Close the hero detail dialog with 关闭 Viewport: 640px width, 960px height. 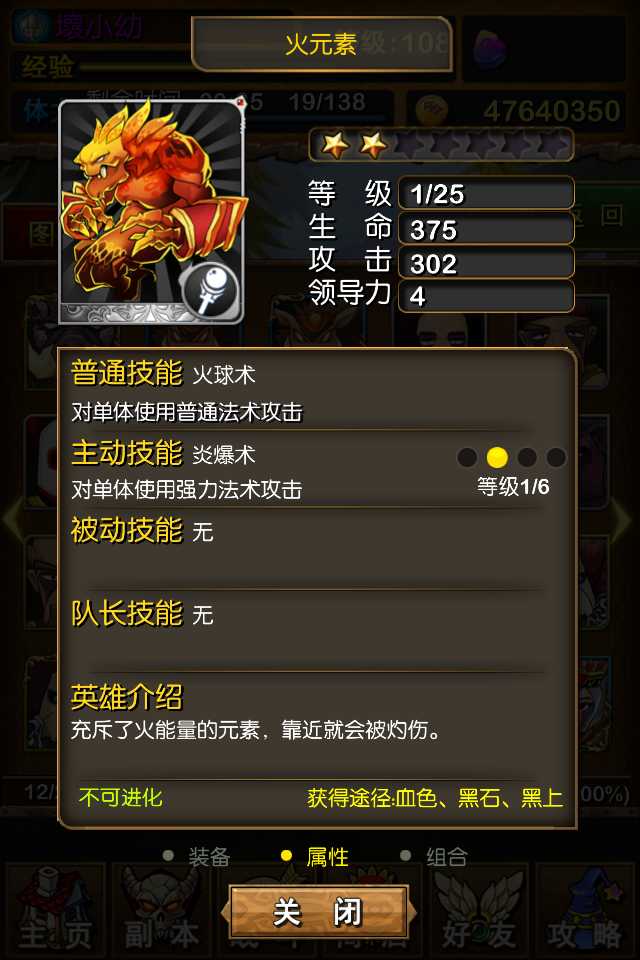[318, 912]
